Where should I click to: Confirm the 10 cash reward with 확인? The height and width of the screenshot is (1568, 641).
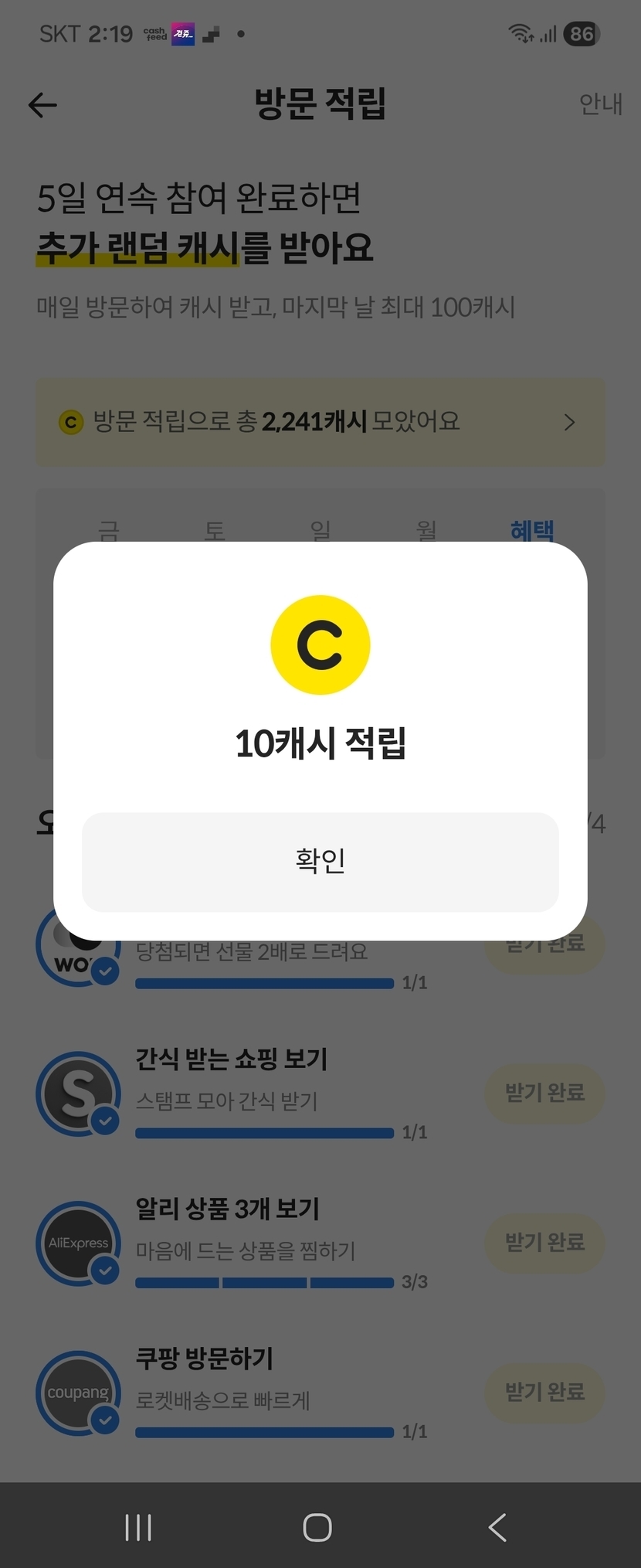320,862
